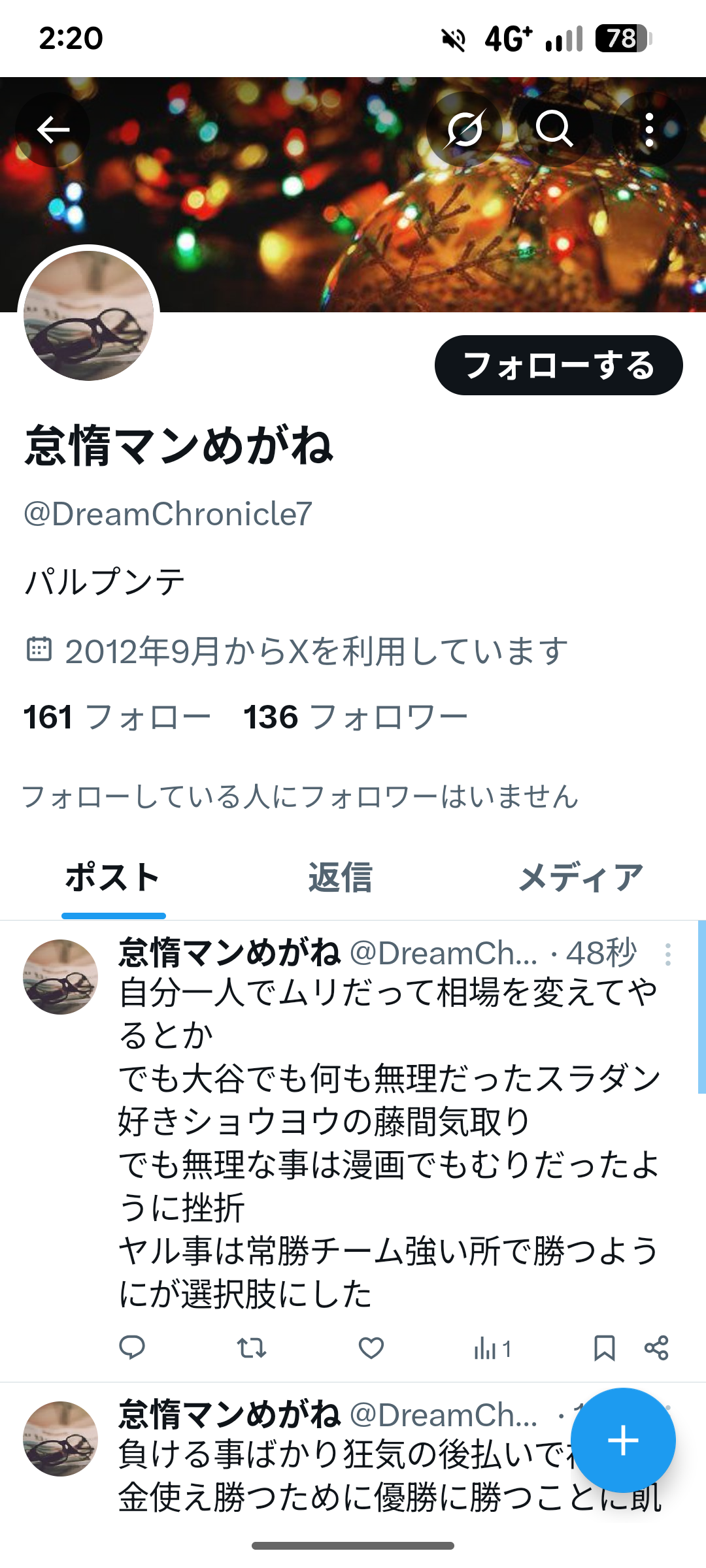
Task: View the 136 フォロワー list
Action: (x=356, y=717)
